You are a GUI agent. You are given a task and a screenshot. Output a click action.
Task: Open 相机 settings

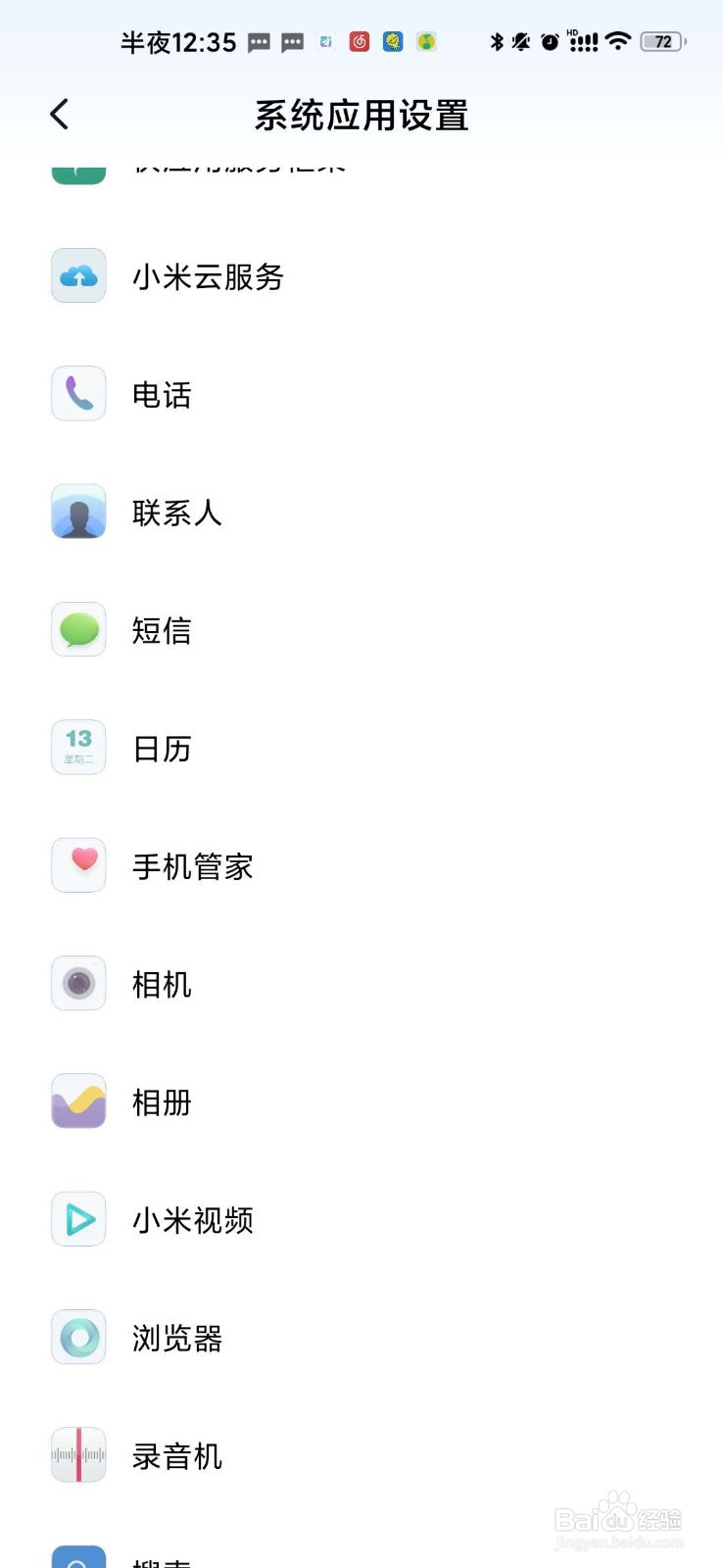tap(361, 983)
